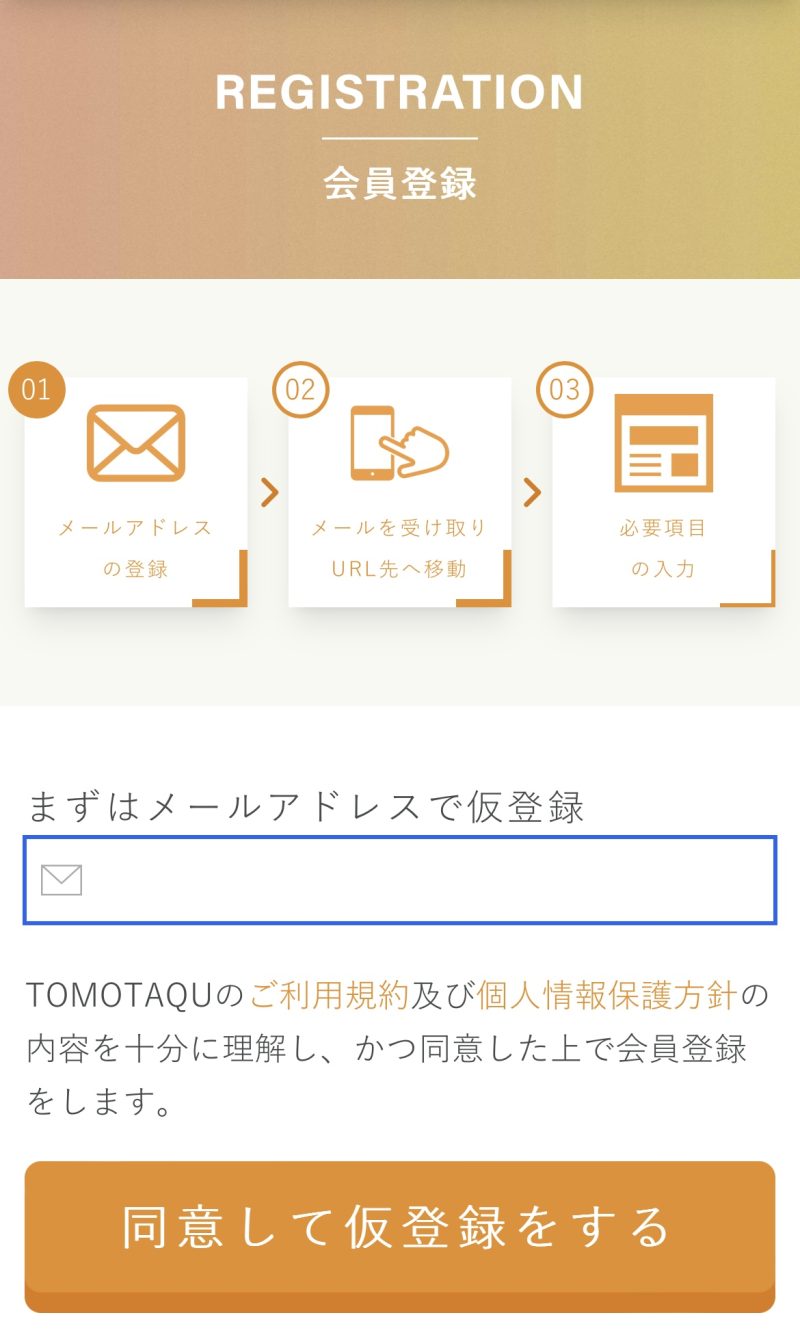Click the email address input field

click(400, 879)
